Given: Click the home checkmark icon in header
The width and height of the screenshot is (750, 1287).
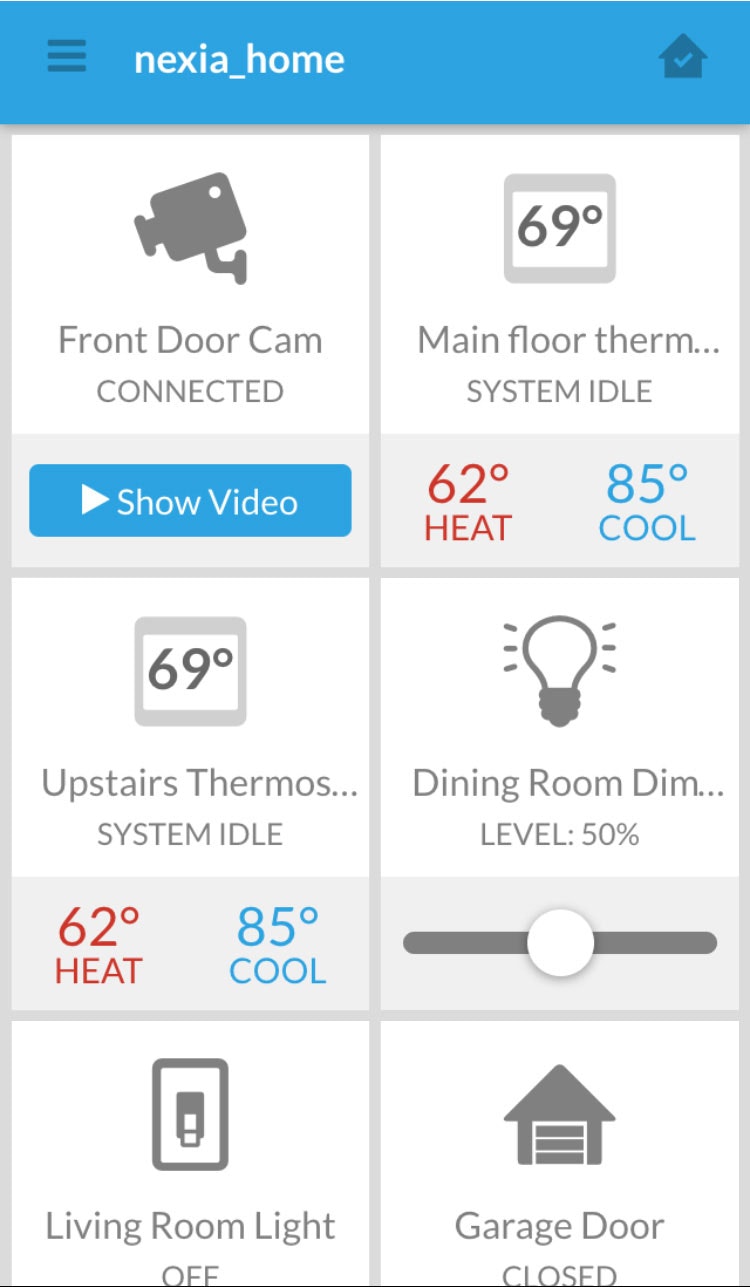Looking at the screenshot, I should click(682, 57).
